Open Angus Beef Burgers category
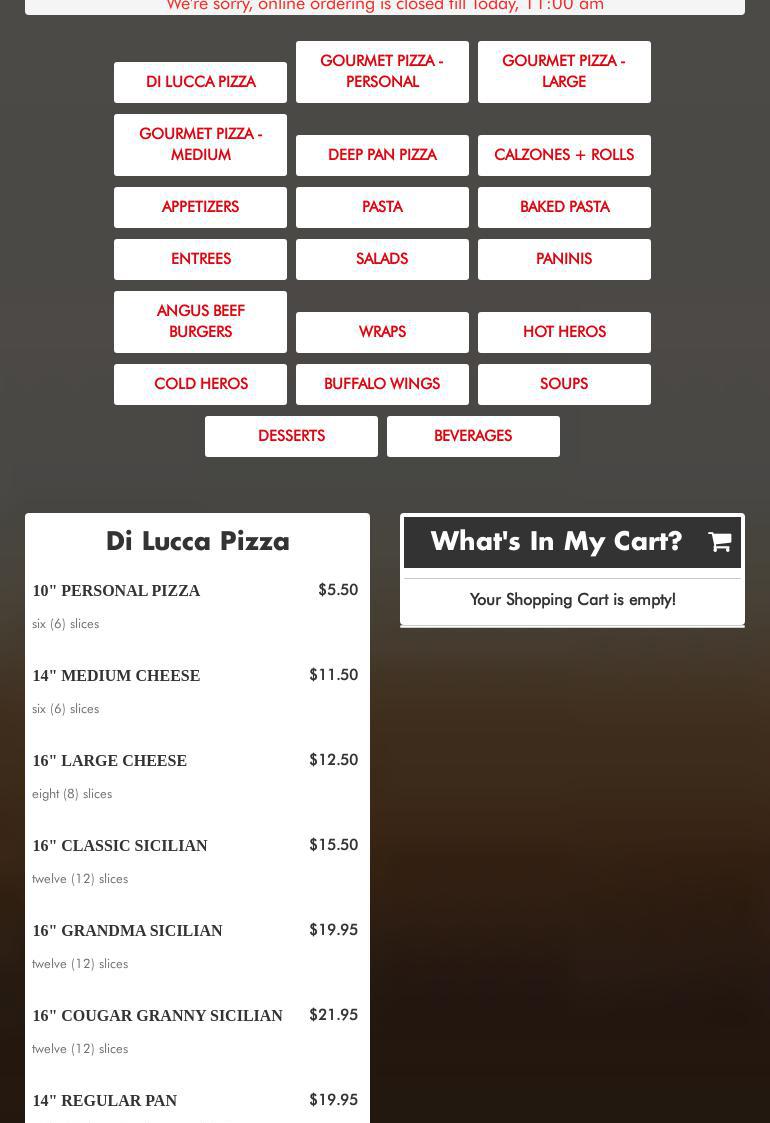The width and height of the screenshot is (770, 1123). pyautogui.click(x=200, y=322)
